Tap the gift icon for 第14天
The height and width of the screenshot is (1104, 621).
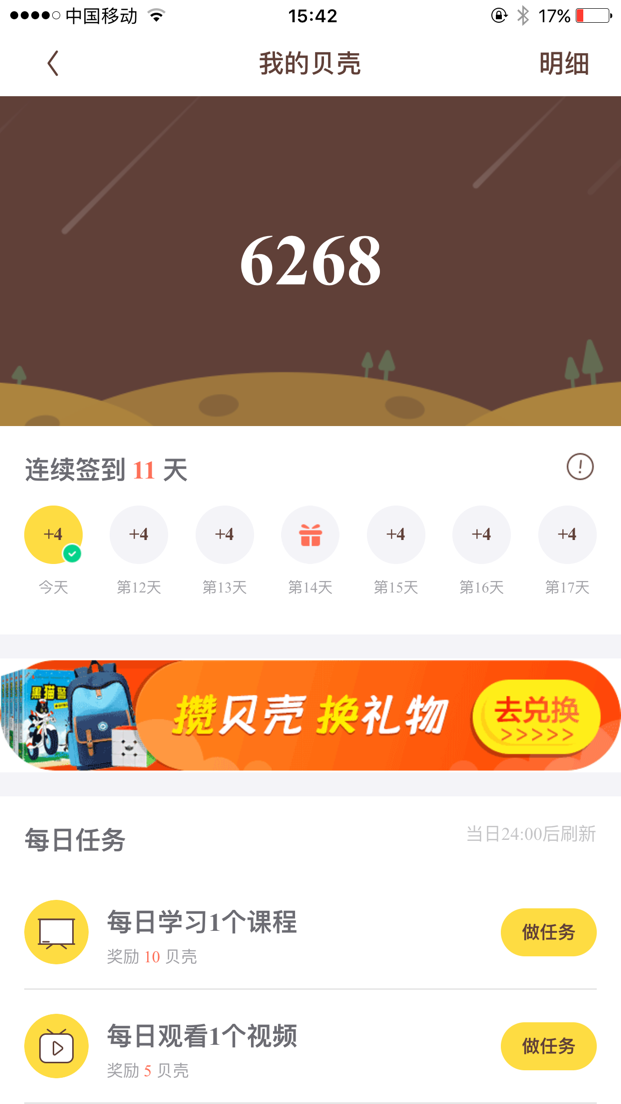(x=310, y=535)
